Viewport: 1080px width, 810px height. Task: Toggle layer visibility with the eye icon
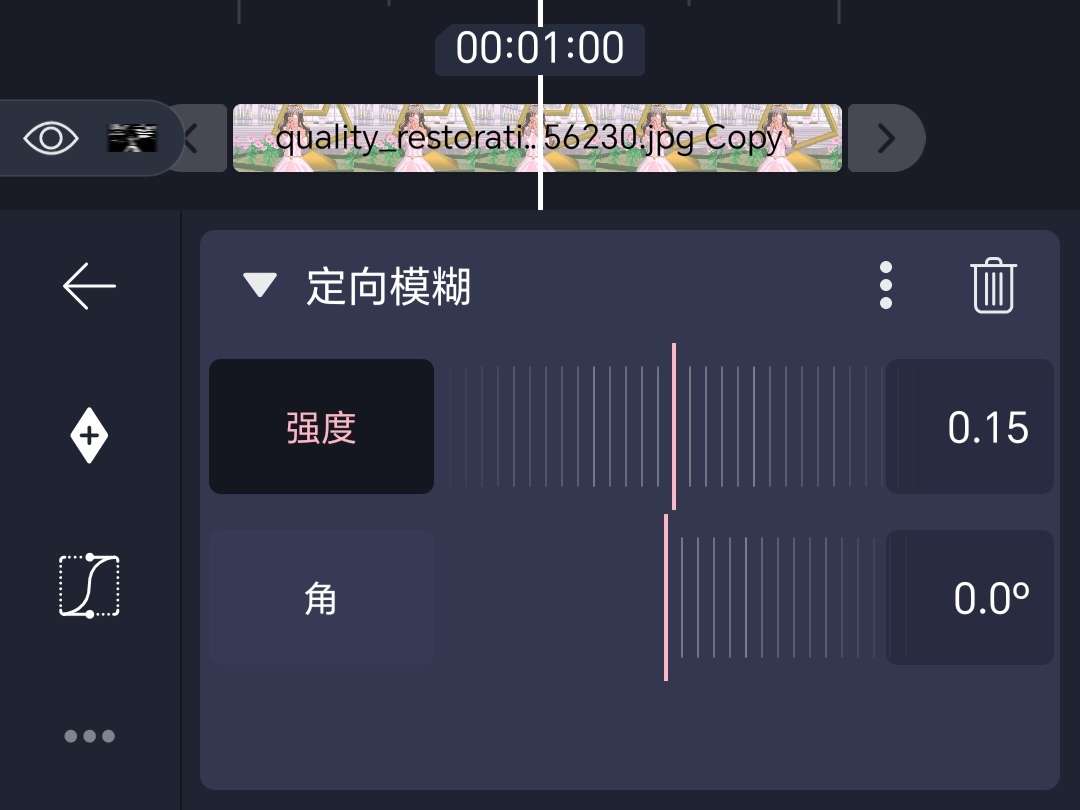click(x=51, y=138)
